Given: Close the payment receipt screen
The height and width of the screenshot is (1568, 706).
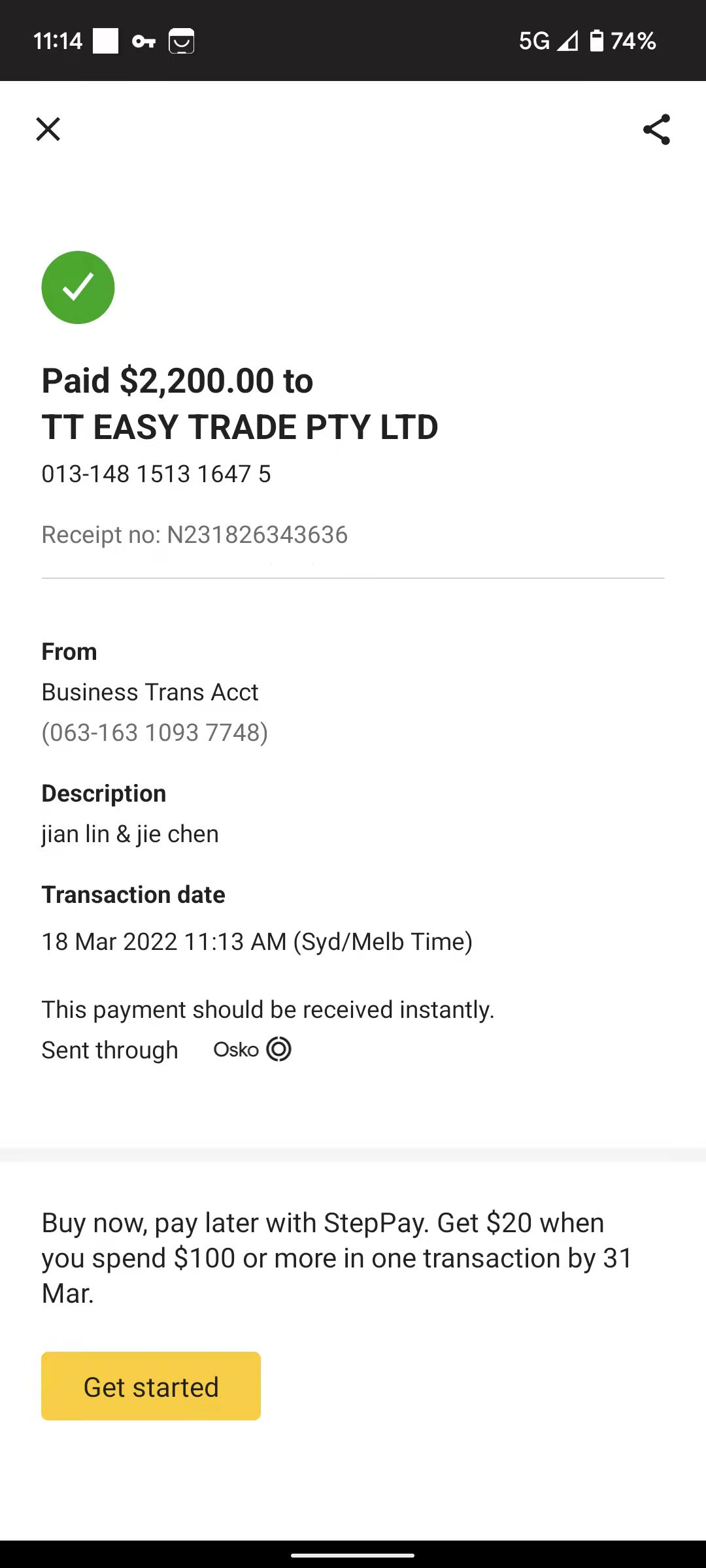Looking at the screenshot, I should (48, 129).
